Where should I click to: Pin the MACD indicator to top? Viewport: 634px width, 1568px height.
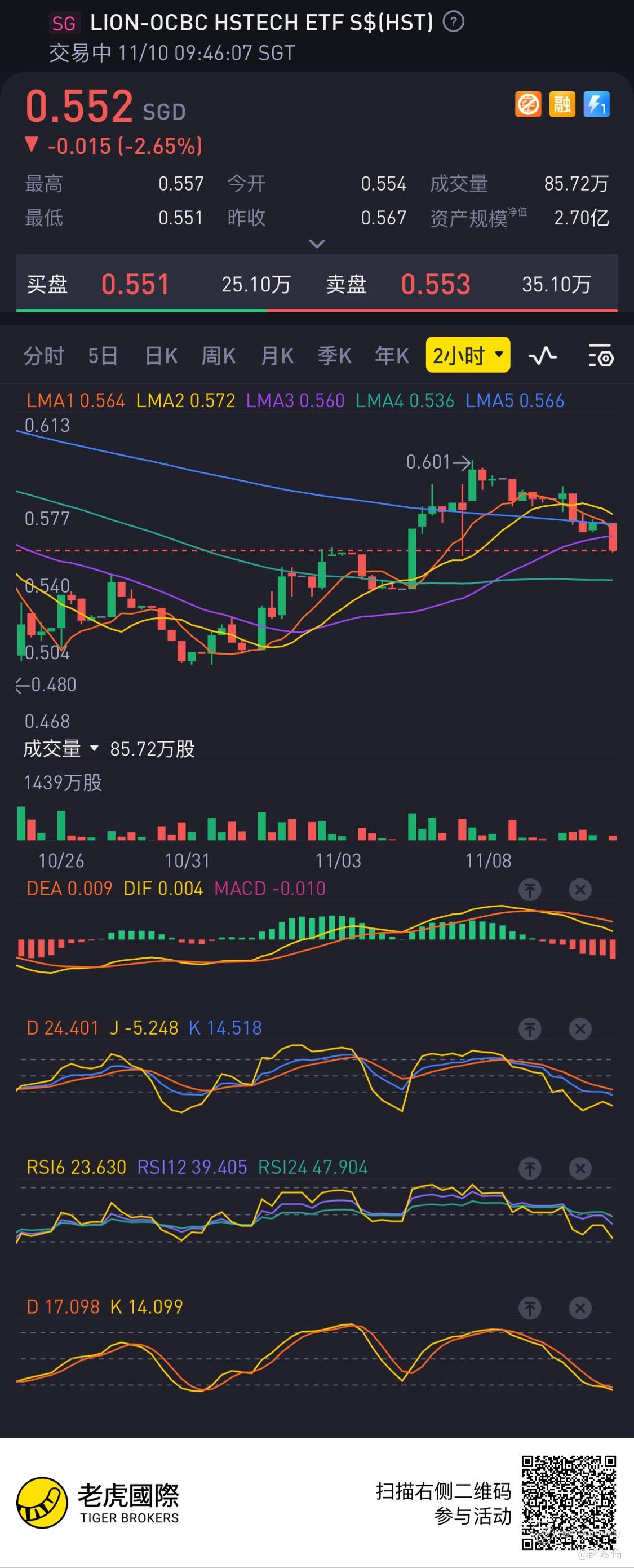tap(530, 890)
